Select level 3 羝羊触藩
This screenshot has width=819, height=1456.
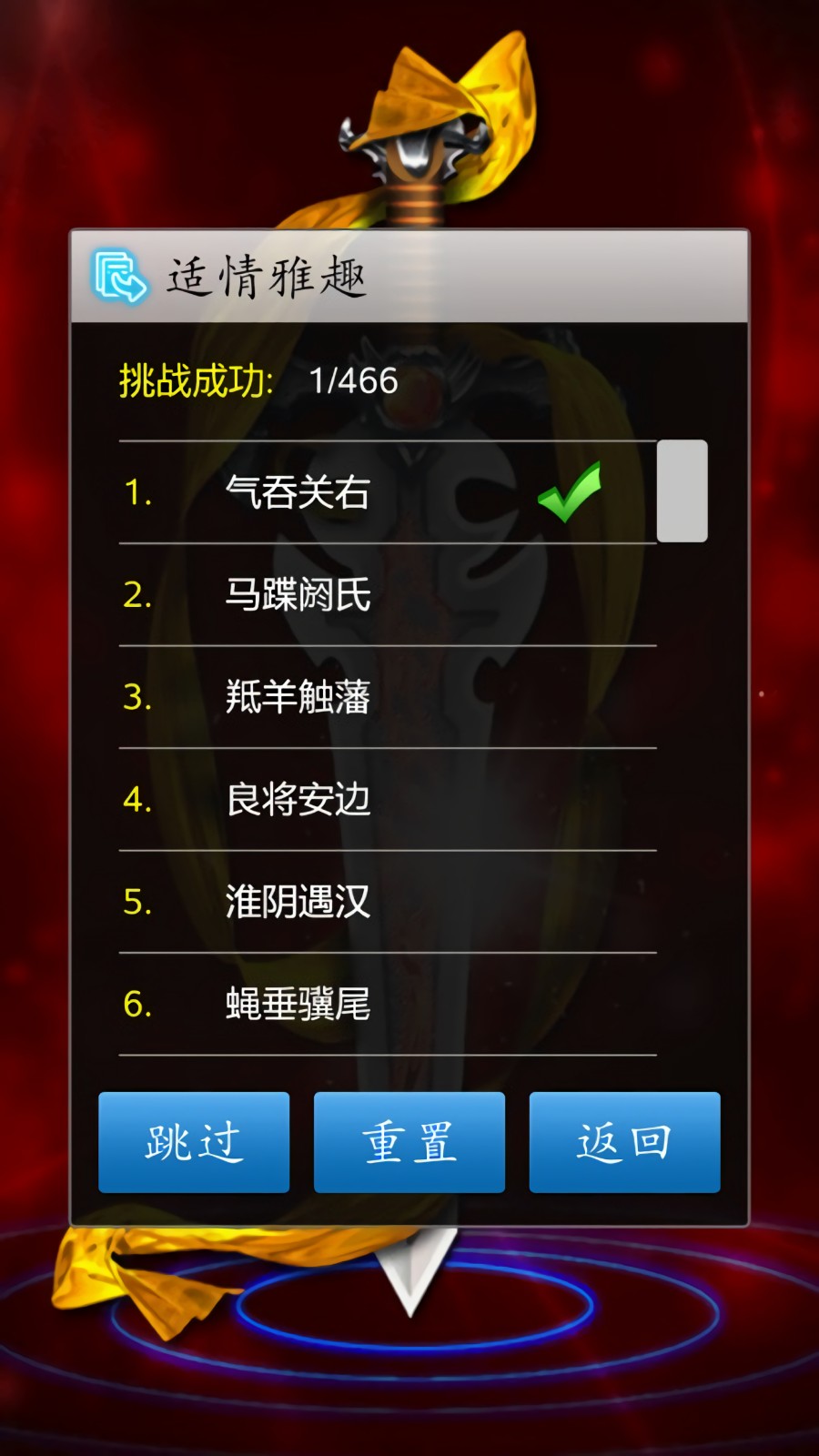click(x=298, y=697)
